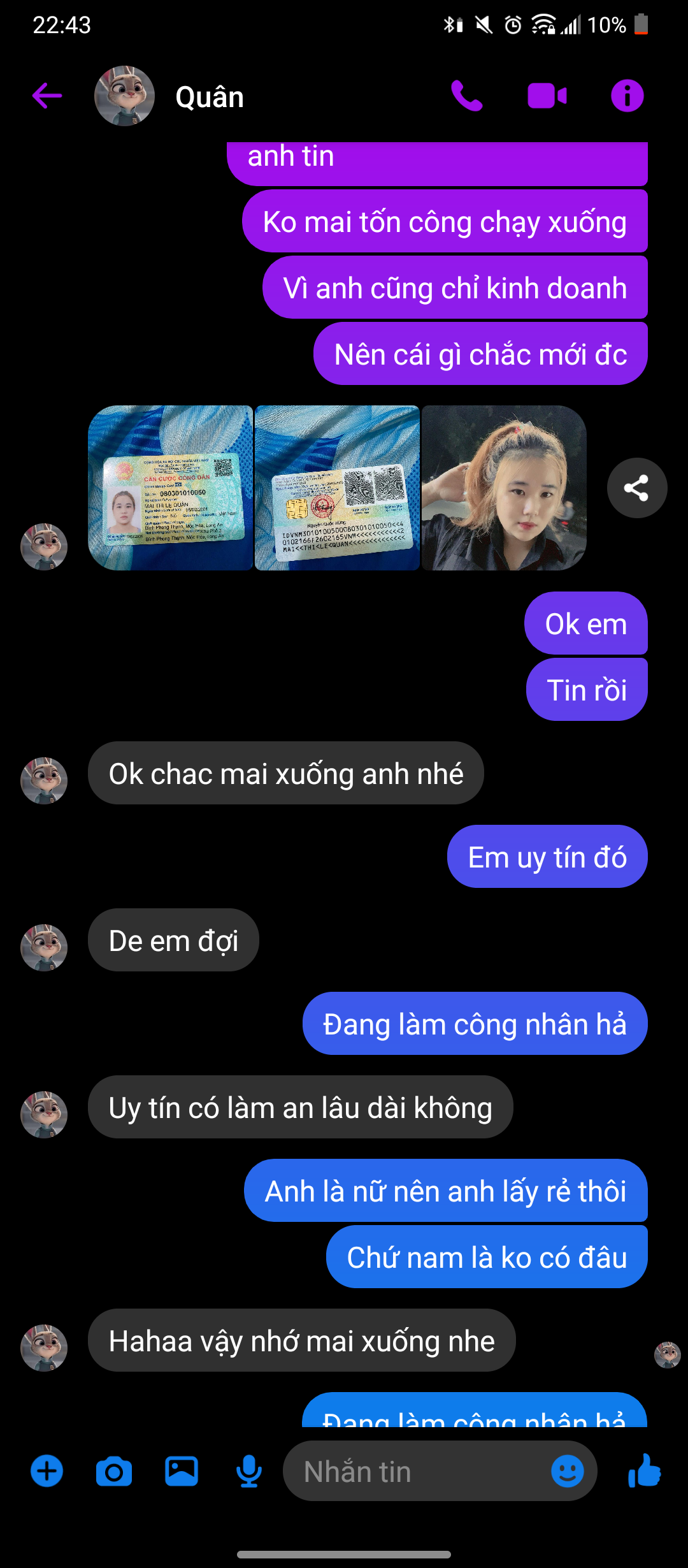Pick an image from the gallery
This screenshot has width=688, height=1568.
(182, 1471)
